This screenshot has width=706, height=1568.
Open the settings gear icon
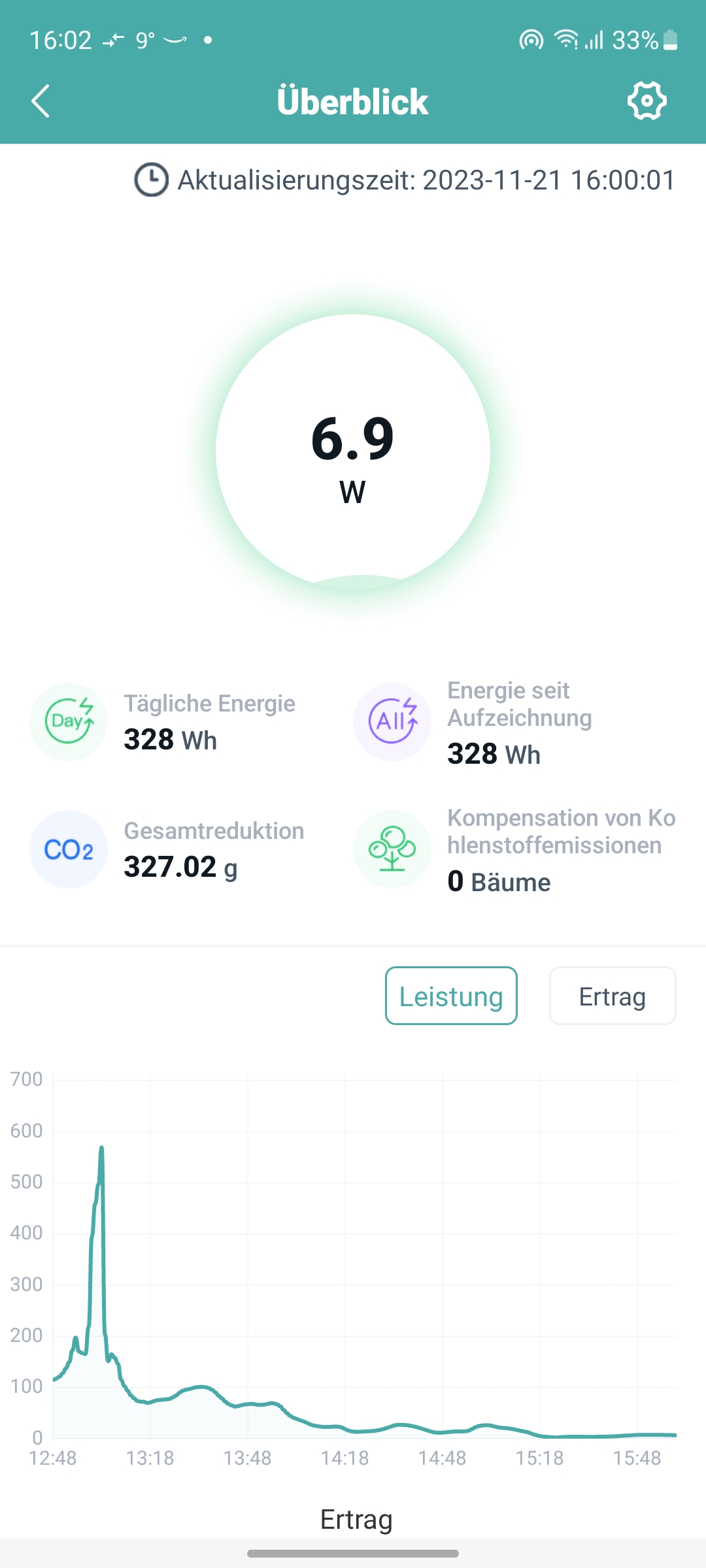[647, 101]
